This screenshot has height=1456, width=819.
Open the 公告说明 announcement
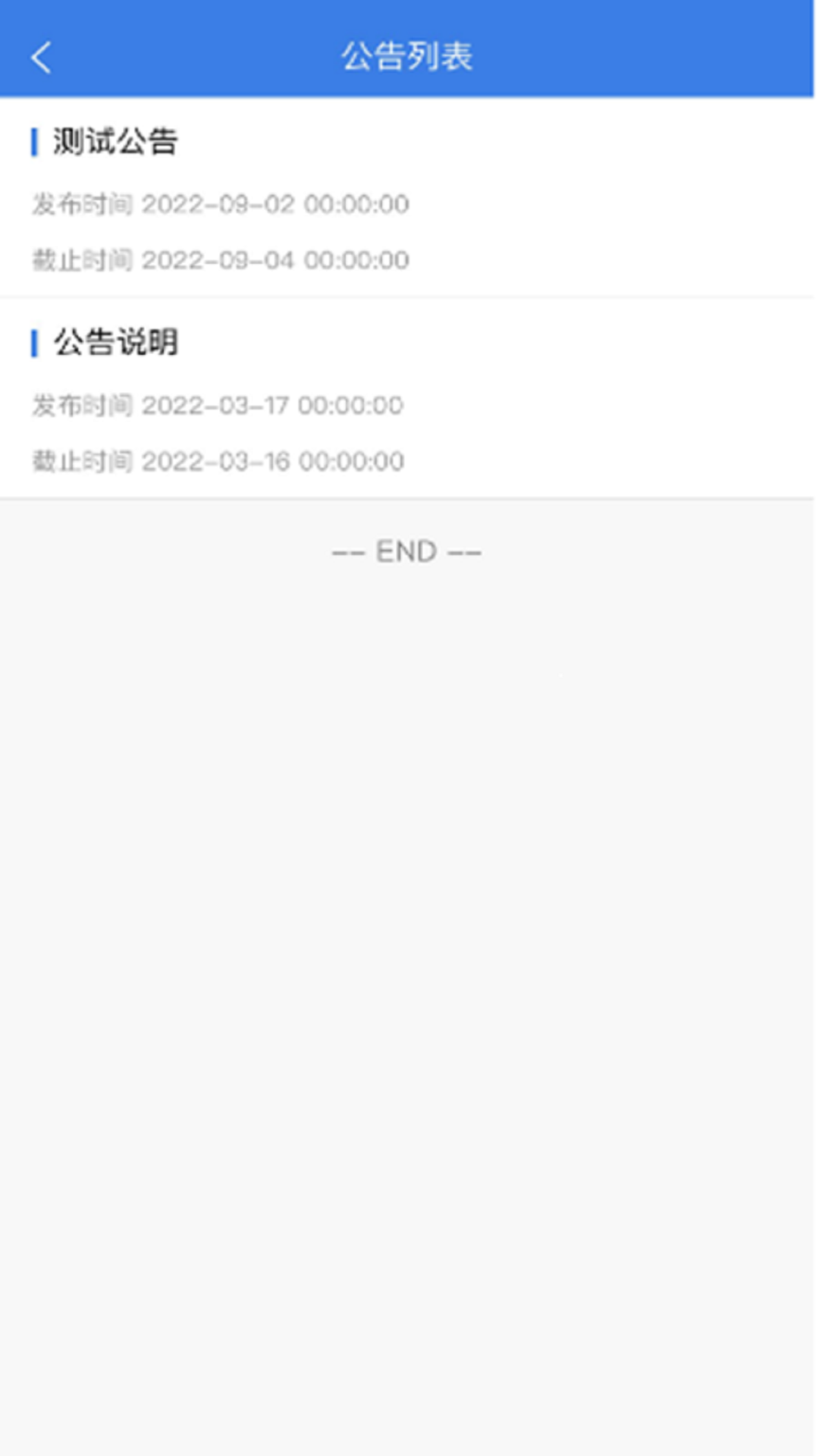[x=115, y=341]
